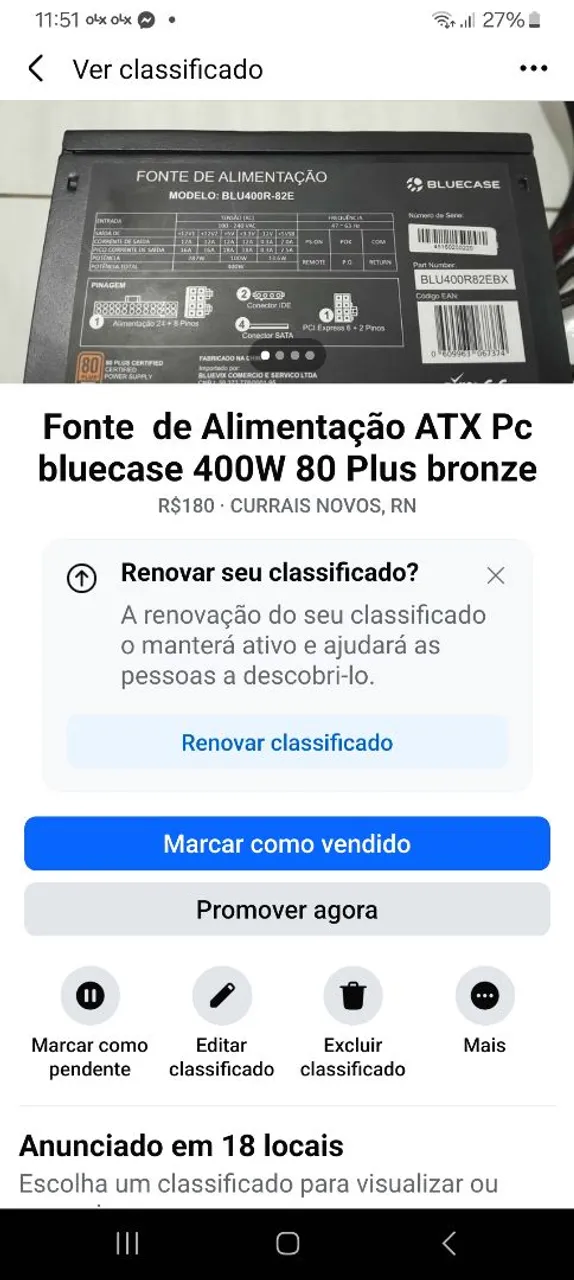Open the Mais options

(x=485, y=1012)
